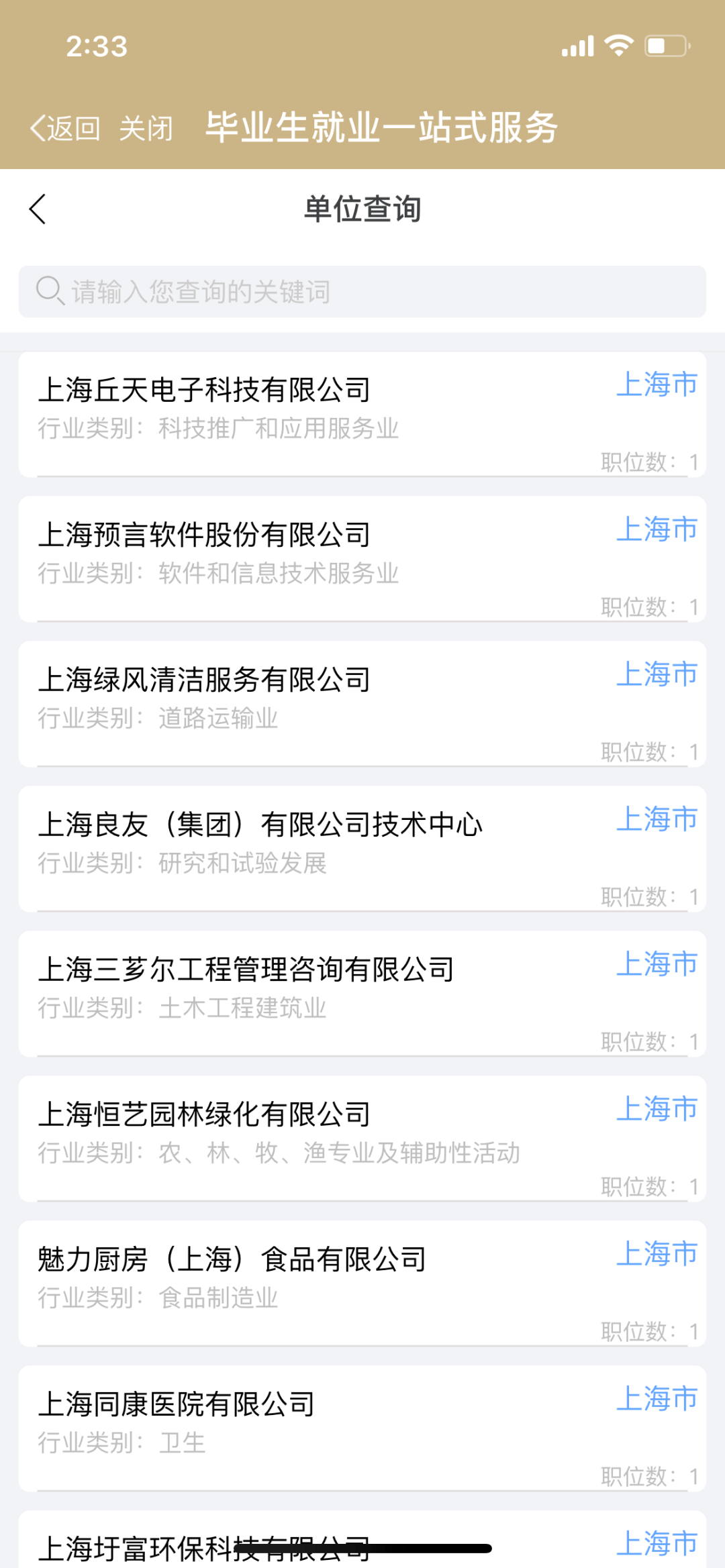Tap the search magnifier icon
Screen dimensions: 725x1568
pyautogui.click(x=47, y=290)
